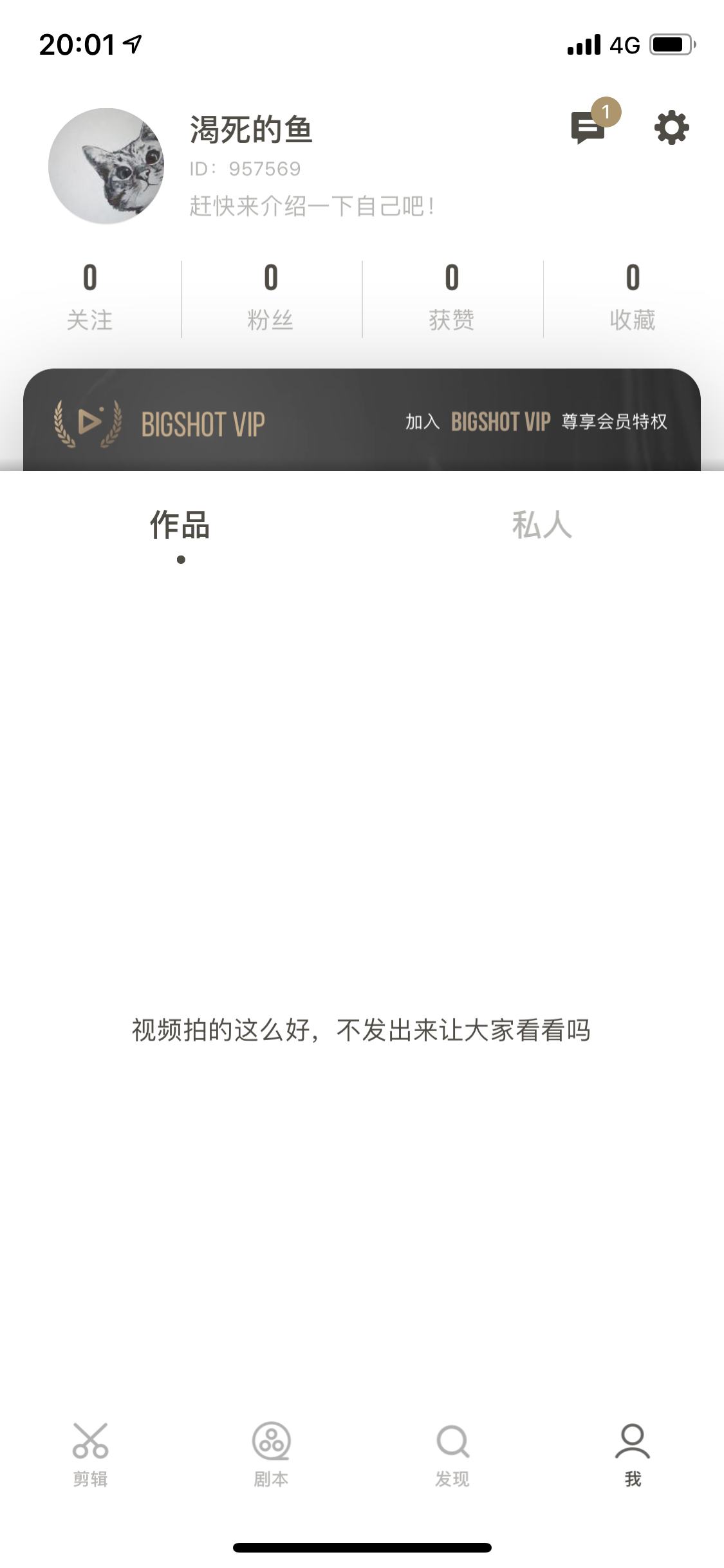Select the 作品 tab

point(180,525)
